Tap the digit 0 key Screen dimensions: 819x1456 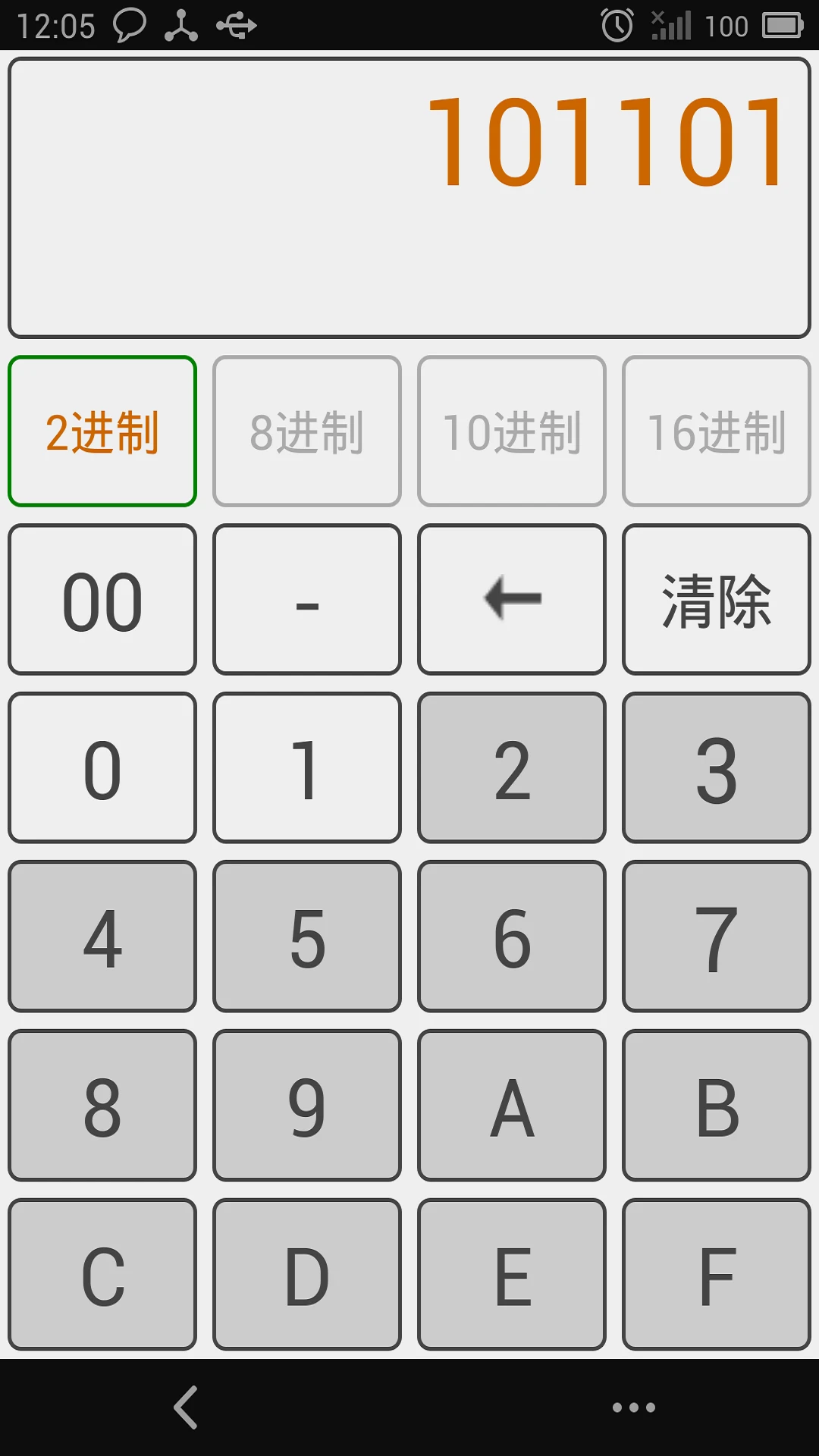(x=102, y=767)
